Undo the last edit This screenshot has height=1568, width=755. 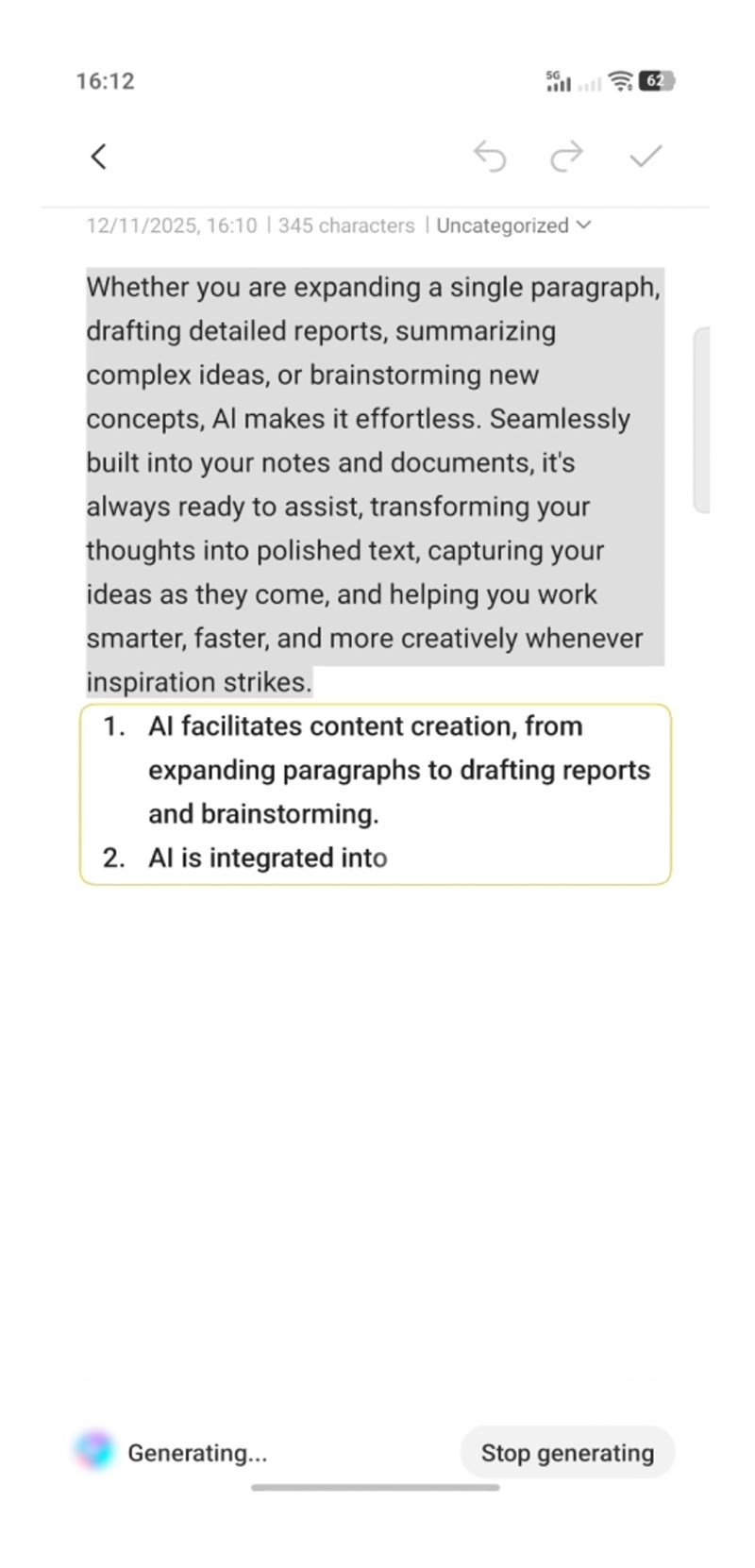490,157
